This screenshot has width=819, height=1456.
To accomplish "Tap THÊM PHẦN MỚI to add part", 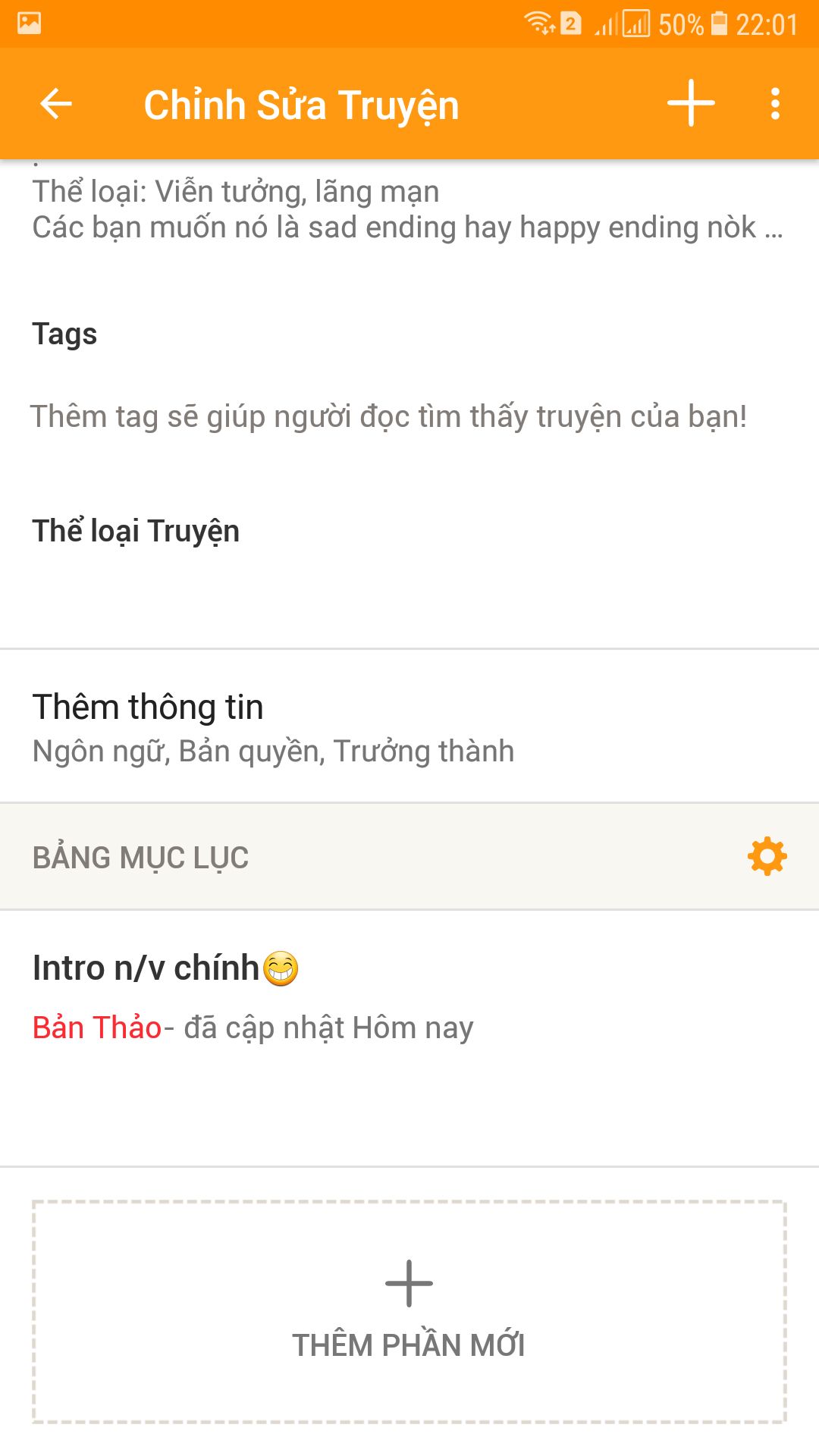I will click(409, 1312).
